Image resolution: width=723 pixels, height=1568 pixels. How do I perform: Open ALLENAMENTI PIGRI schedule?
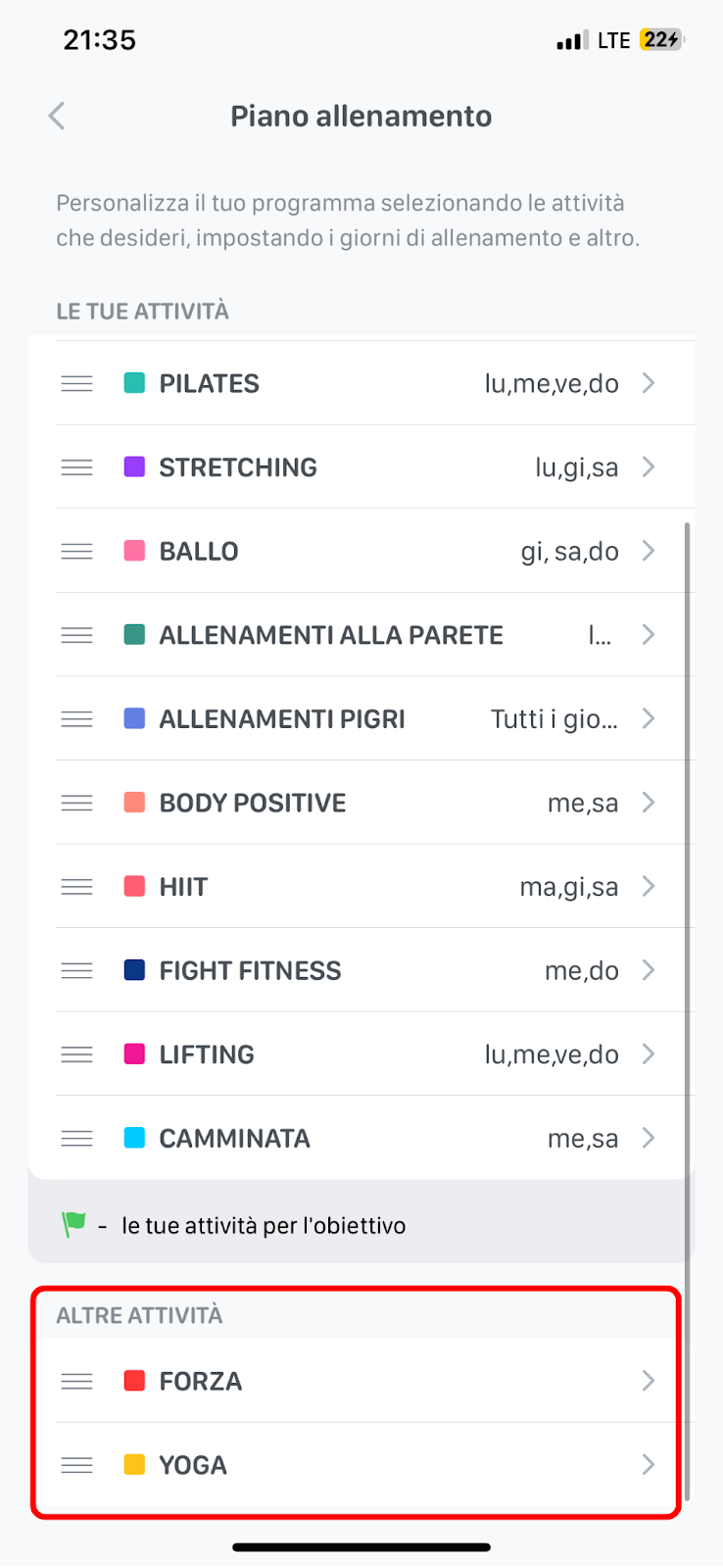click(x=361, y=719)
